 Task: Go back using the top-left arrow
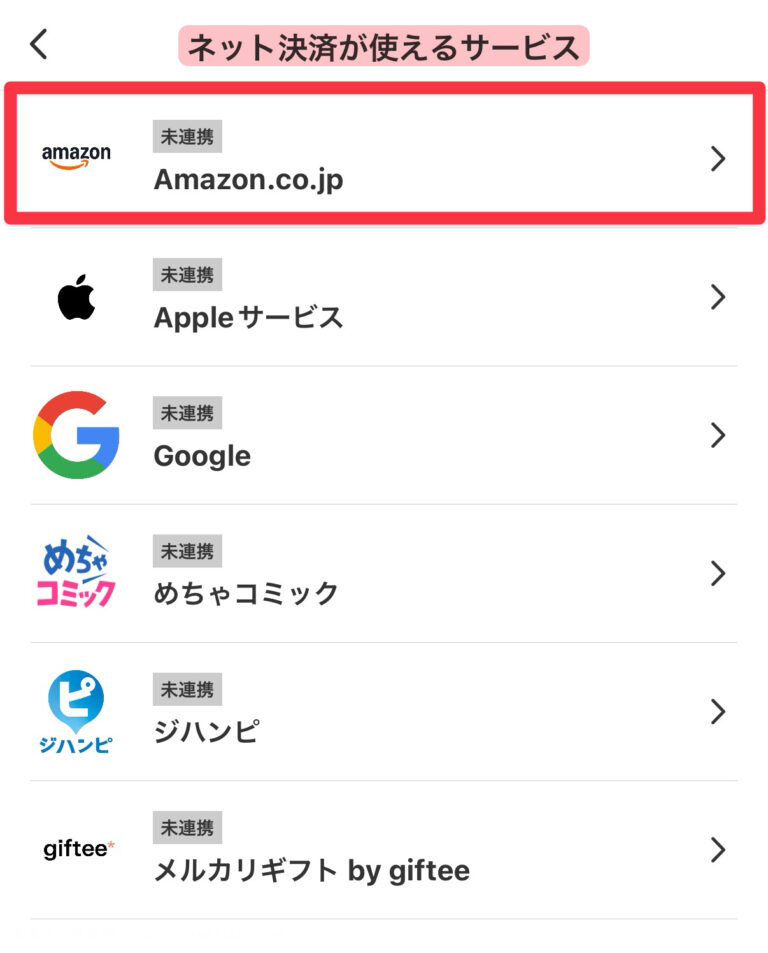click(x=39, y=45)
